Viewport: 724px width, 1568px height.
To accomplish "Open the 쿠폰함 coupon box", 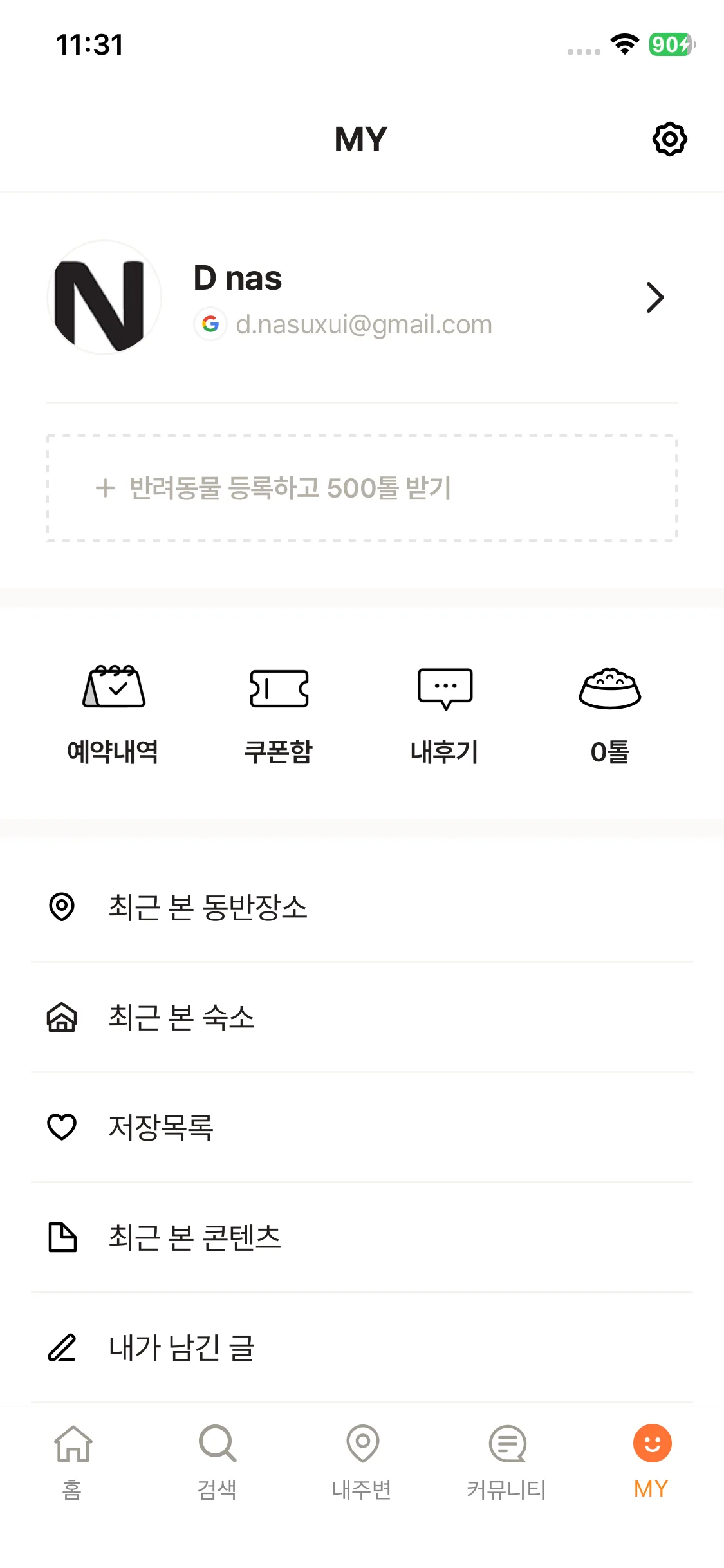I will 279,714.
